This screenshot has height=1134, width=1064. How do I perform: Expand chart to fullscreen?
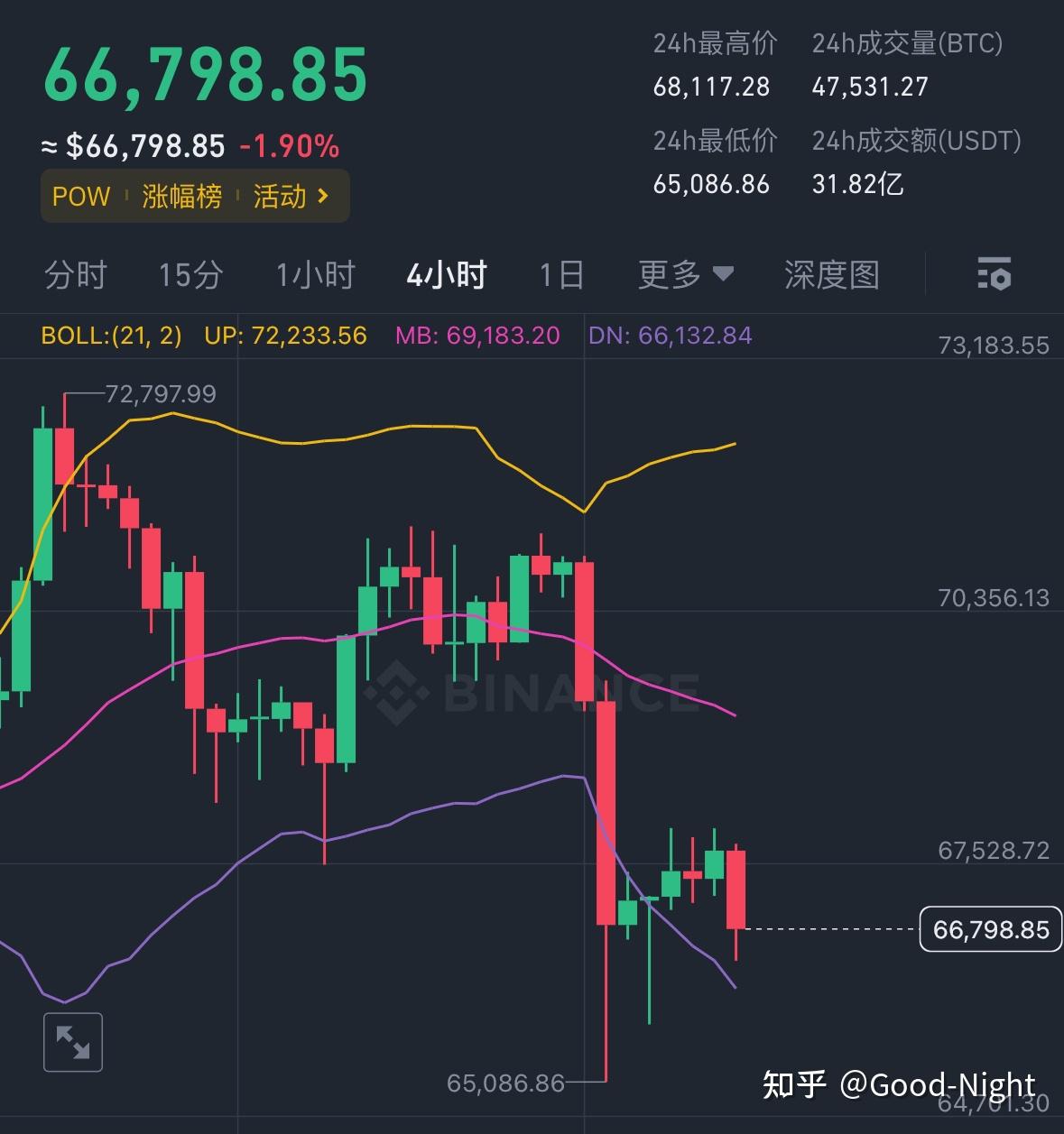pos(73,1042)
